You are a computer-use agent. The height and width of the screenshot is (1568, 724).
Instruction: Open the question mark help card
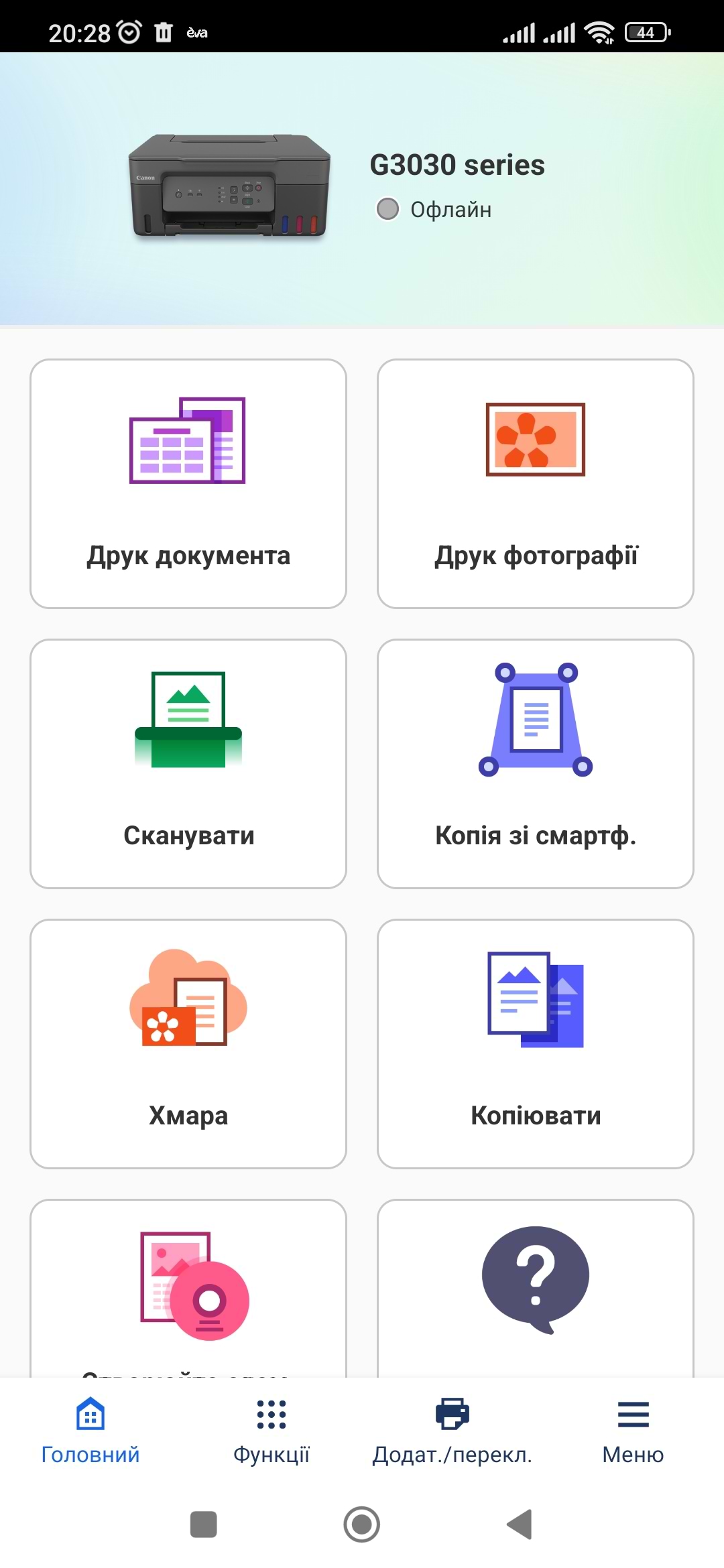pos(535,1287)
